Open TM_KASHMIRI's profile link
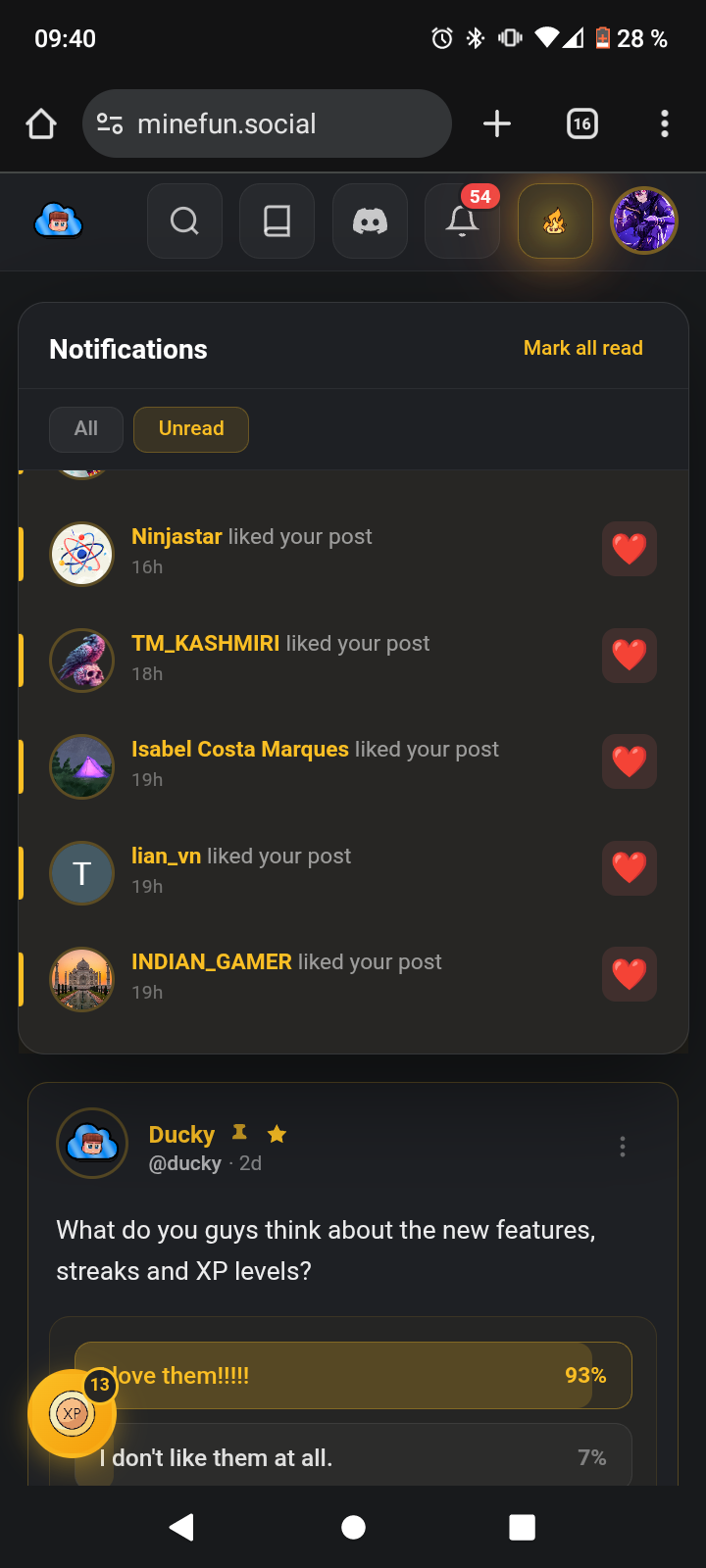The image size is (706, 1568). tap(205, 643)
